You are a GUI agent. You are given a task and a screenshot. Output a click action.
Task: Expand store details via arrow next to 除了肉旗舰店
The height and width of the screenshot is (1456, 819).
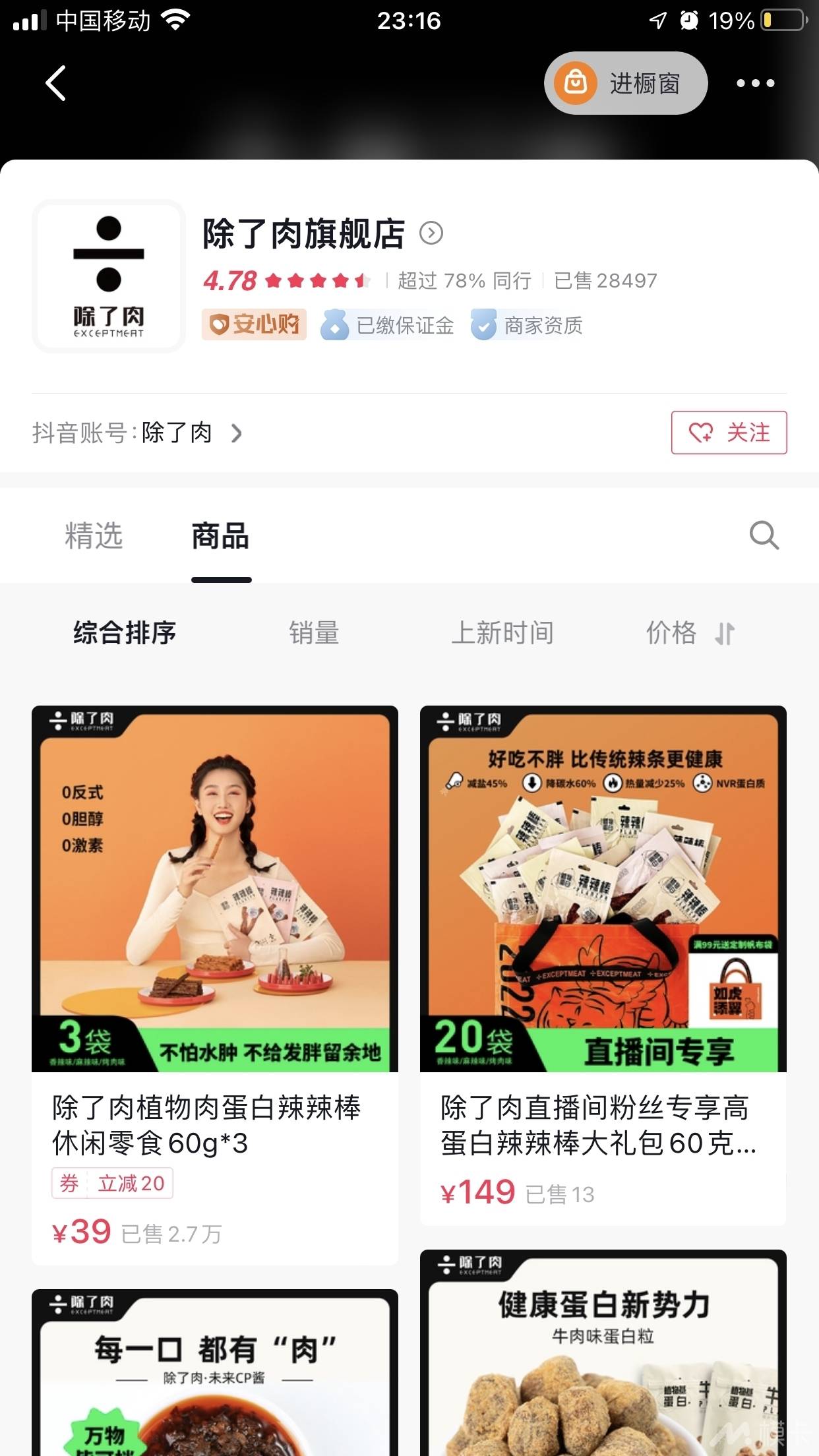tap(432, 234)
